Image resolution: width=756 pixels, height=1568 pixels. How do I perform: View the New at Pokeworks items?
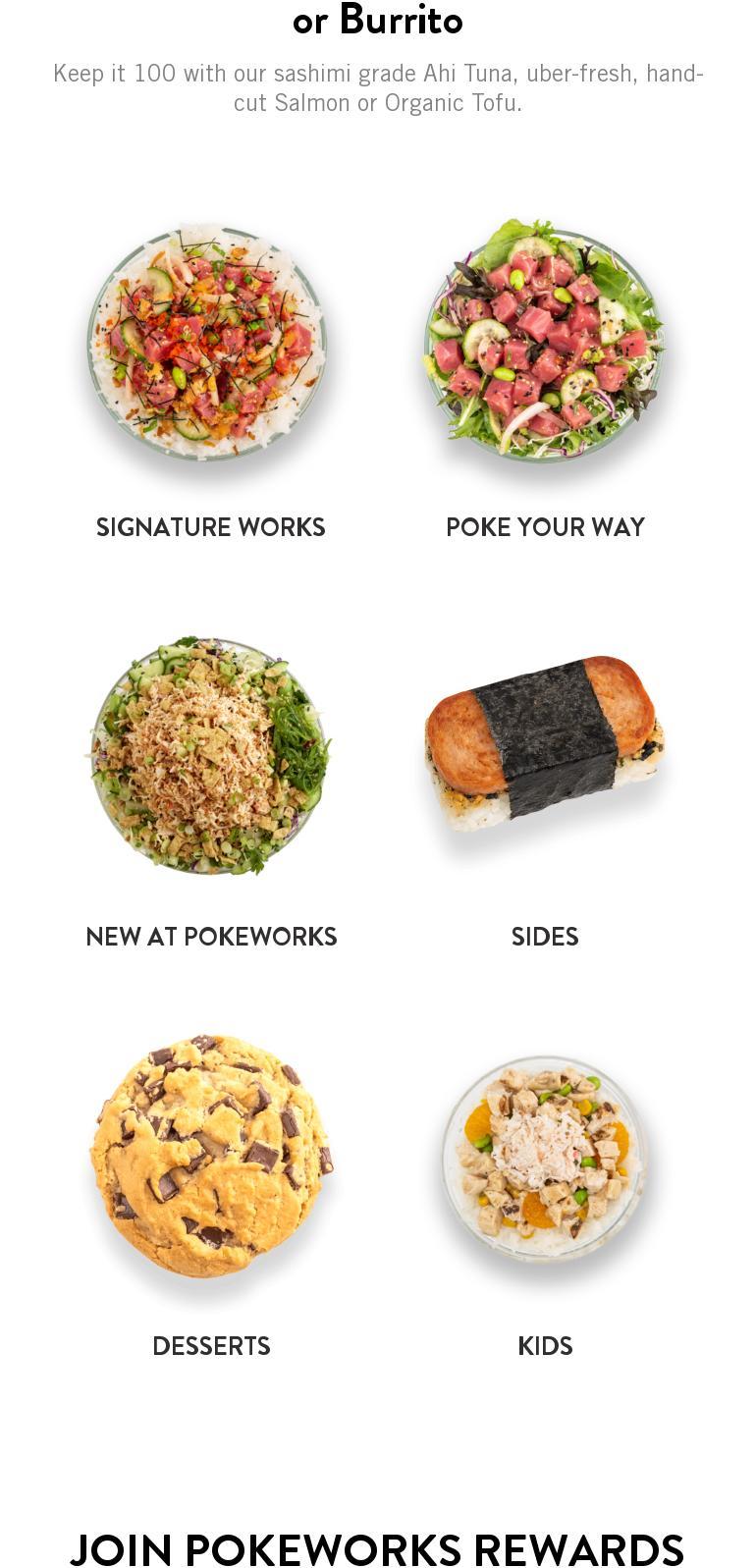pos(211,937)
